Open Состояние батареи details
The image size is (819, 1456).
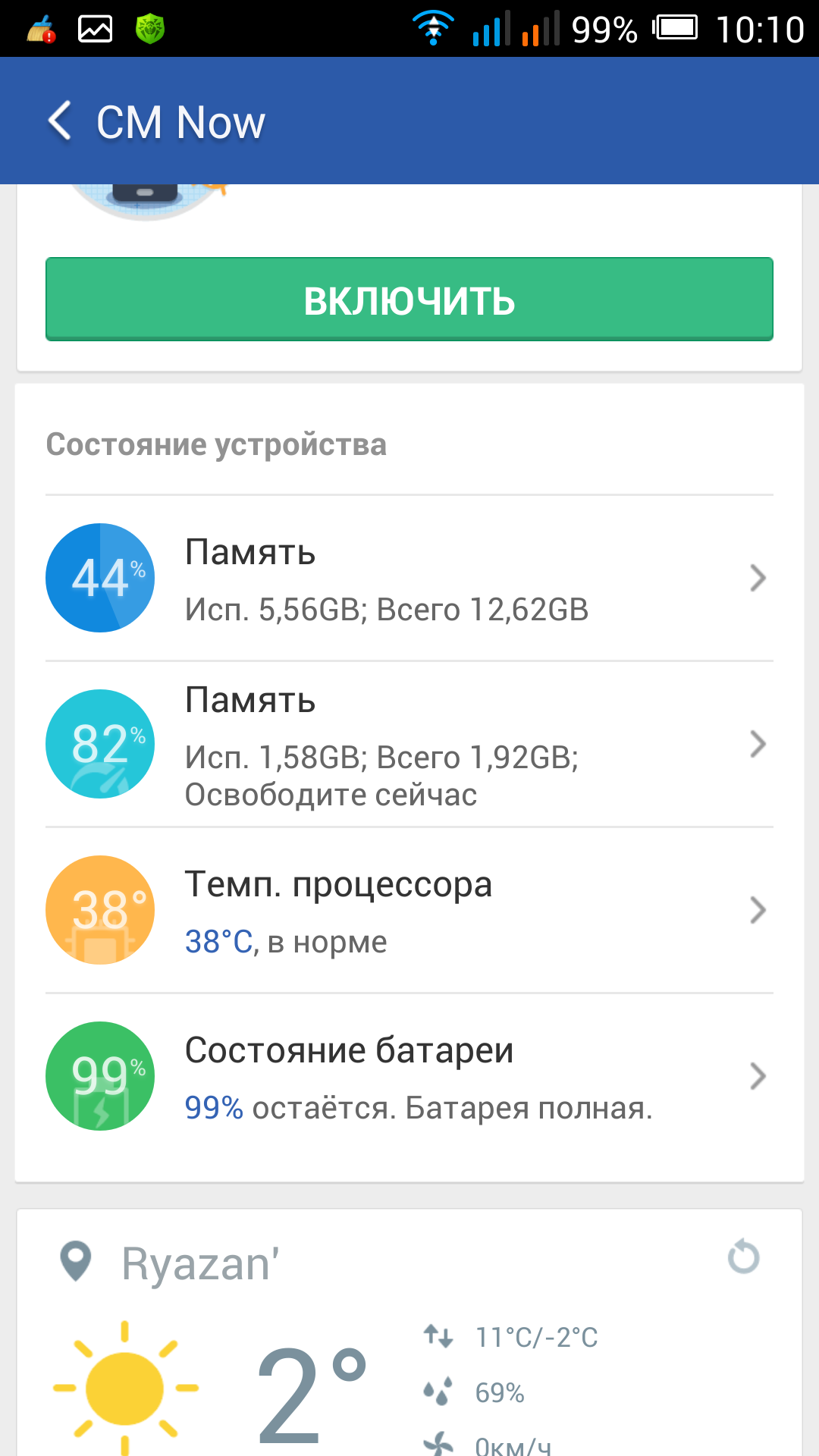409,1076
